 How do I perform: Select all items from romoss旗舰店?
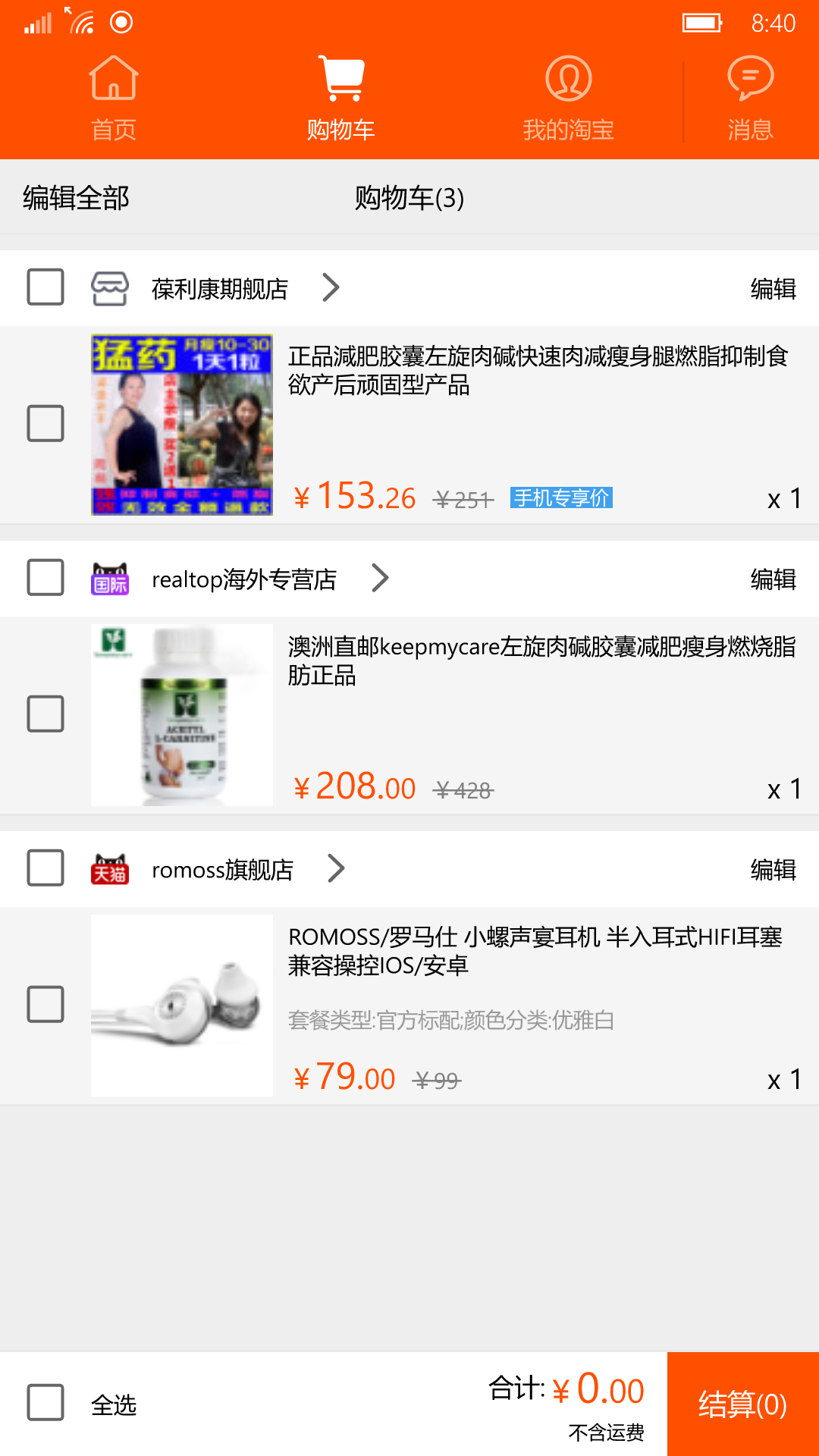pyautogui.click(x=45, y=868)
